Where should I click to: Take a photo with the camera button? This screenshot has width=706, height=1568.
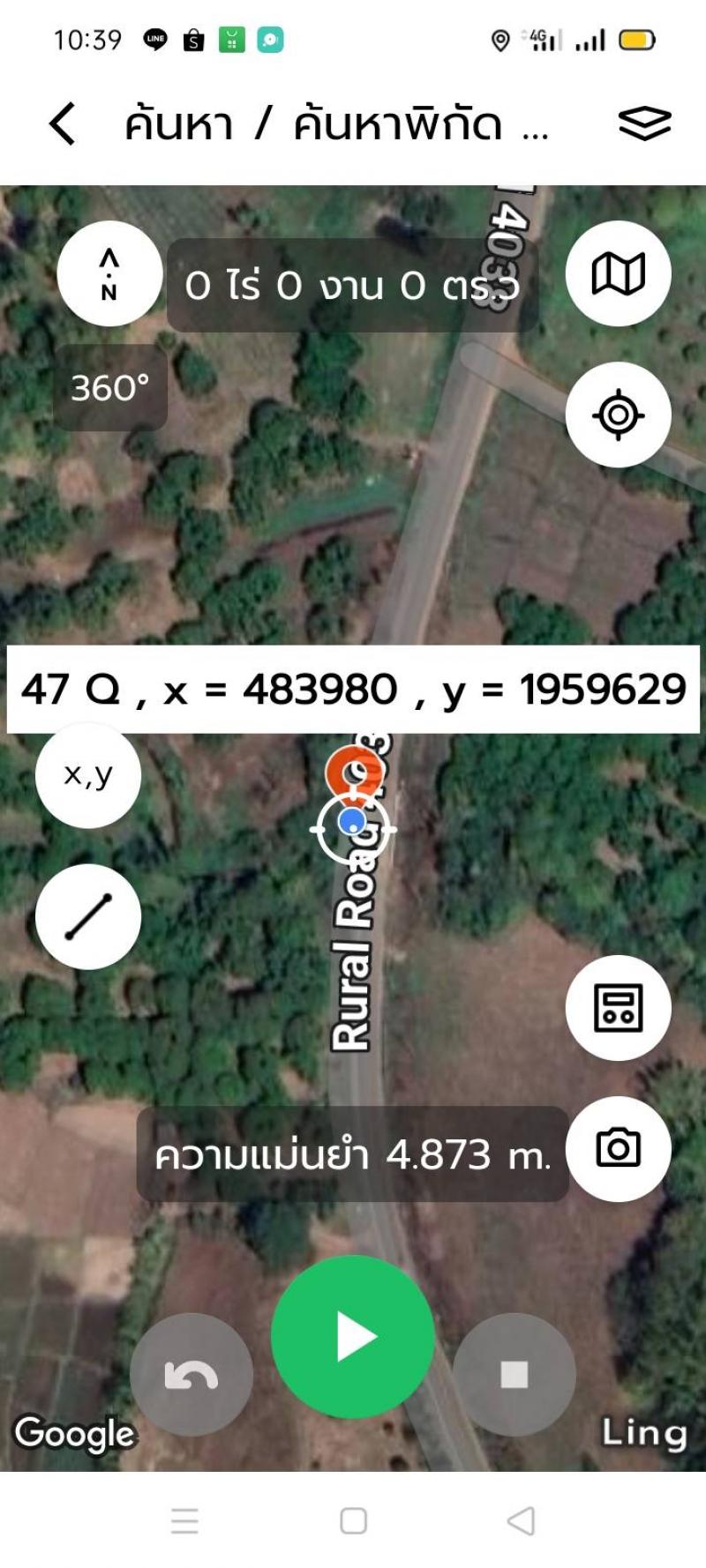618,1148
